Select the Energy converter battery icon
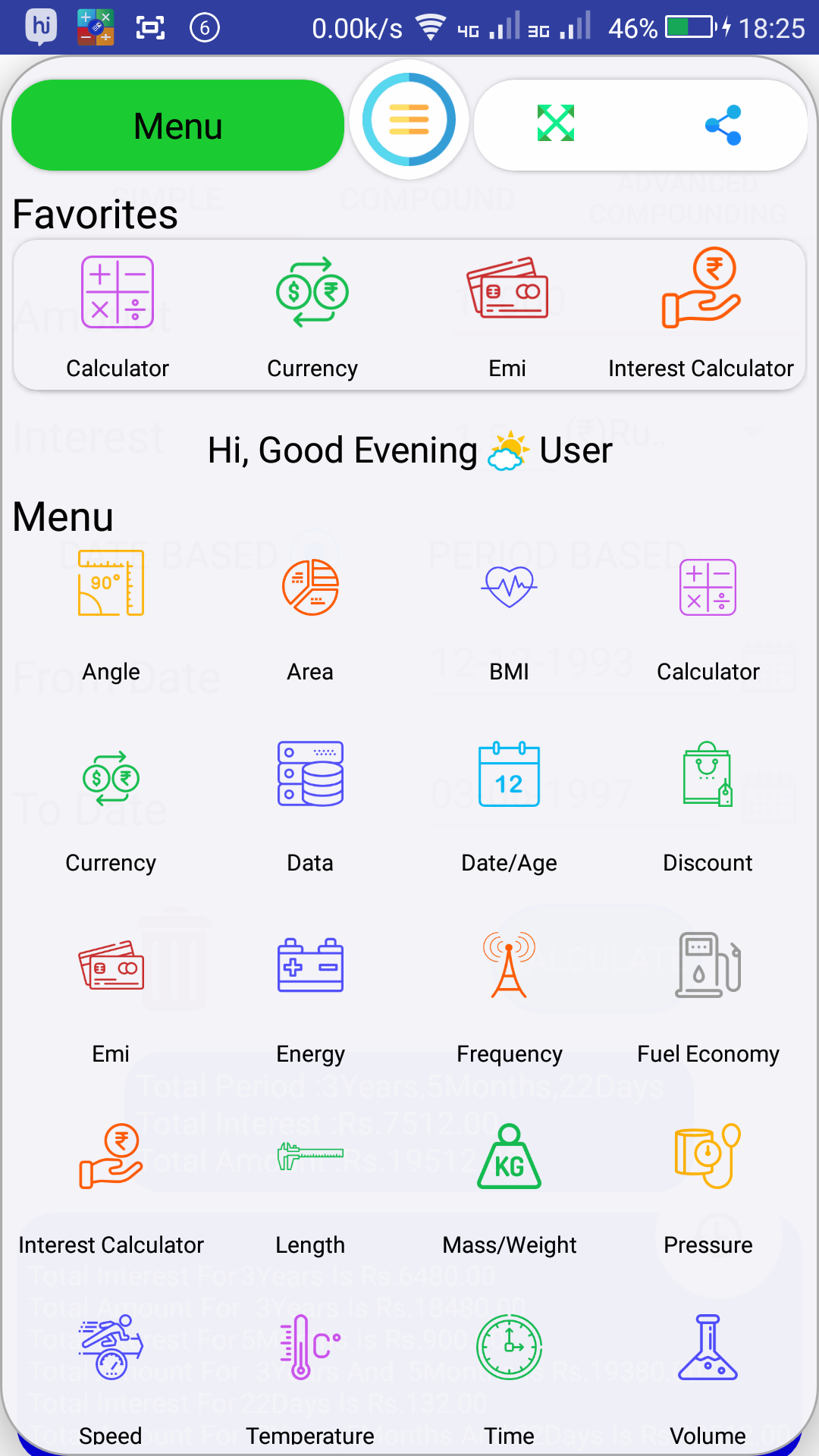Viewport: 819px width, 1456px height. tap(310, 965)
